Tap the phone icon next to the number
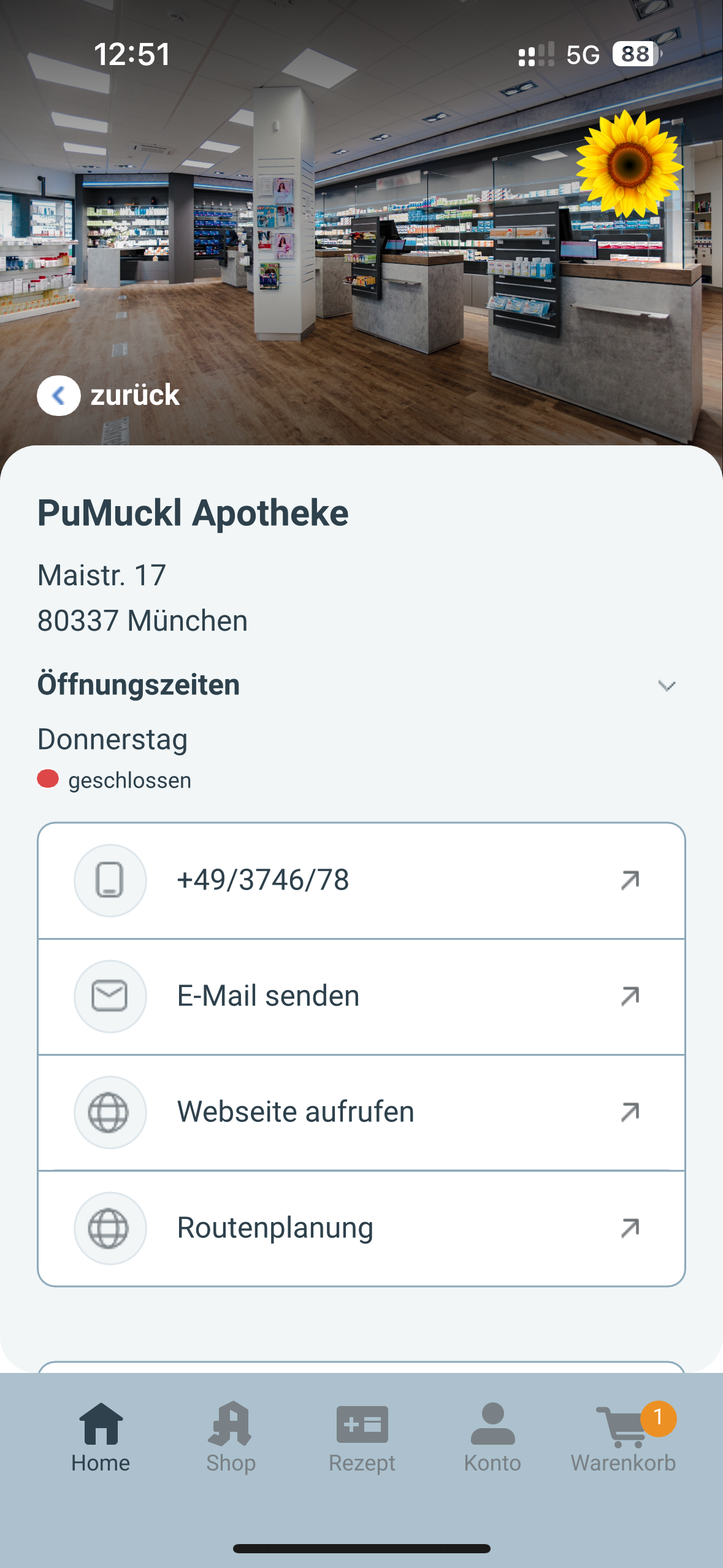The height and width of the screenshot is (1568, 723). [x=110, y=878]
